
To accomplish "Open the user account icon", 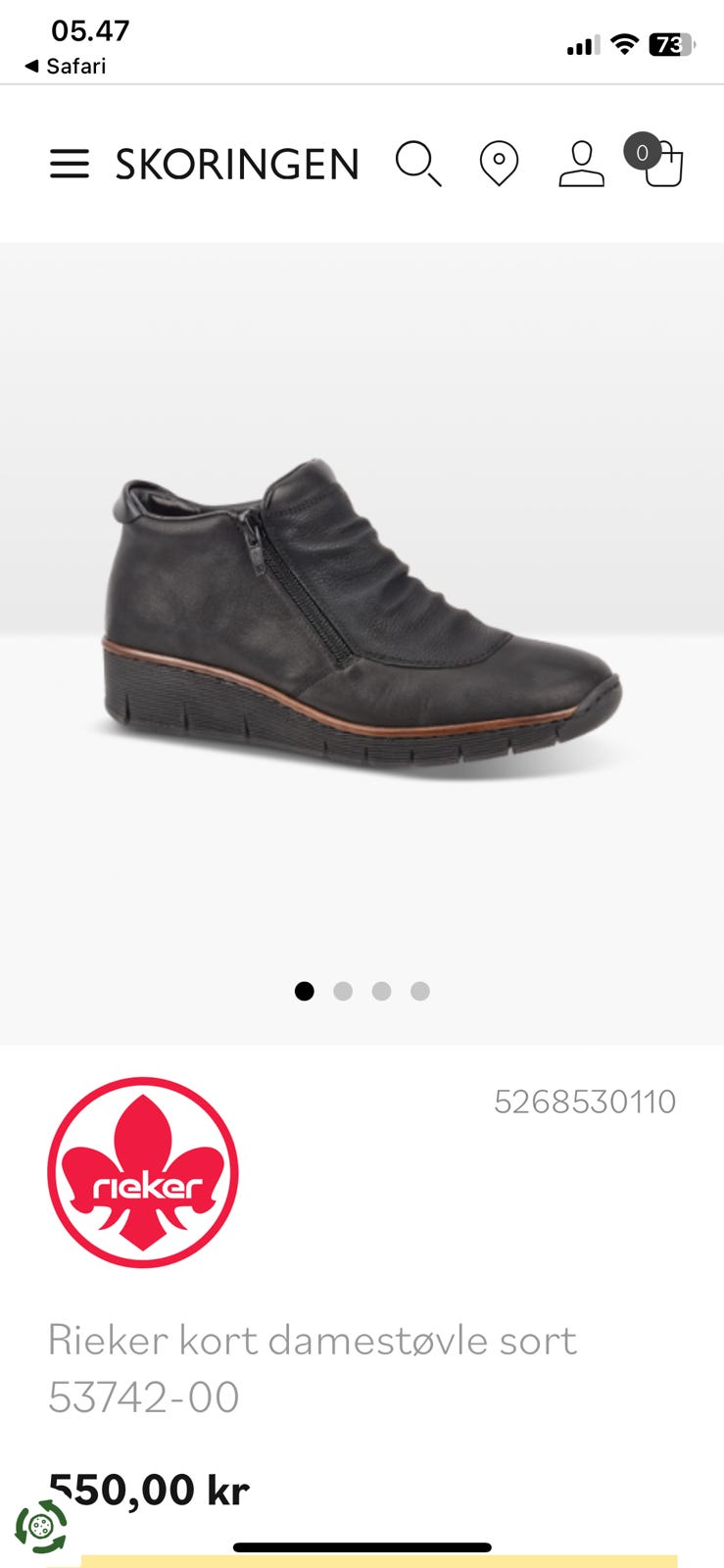I will (582, 164).
